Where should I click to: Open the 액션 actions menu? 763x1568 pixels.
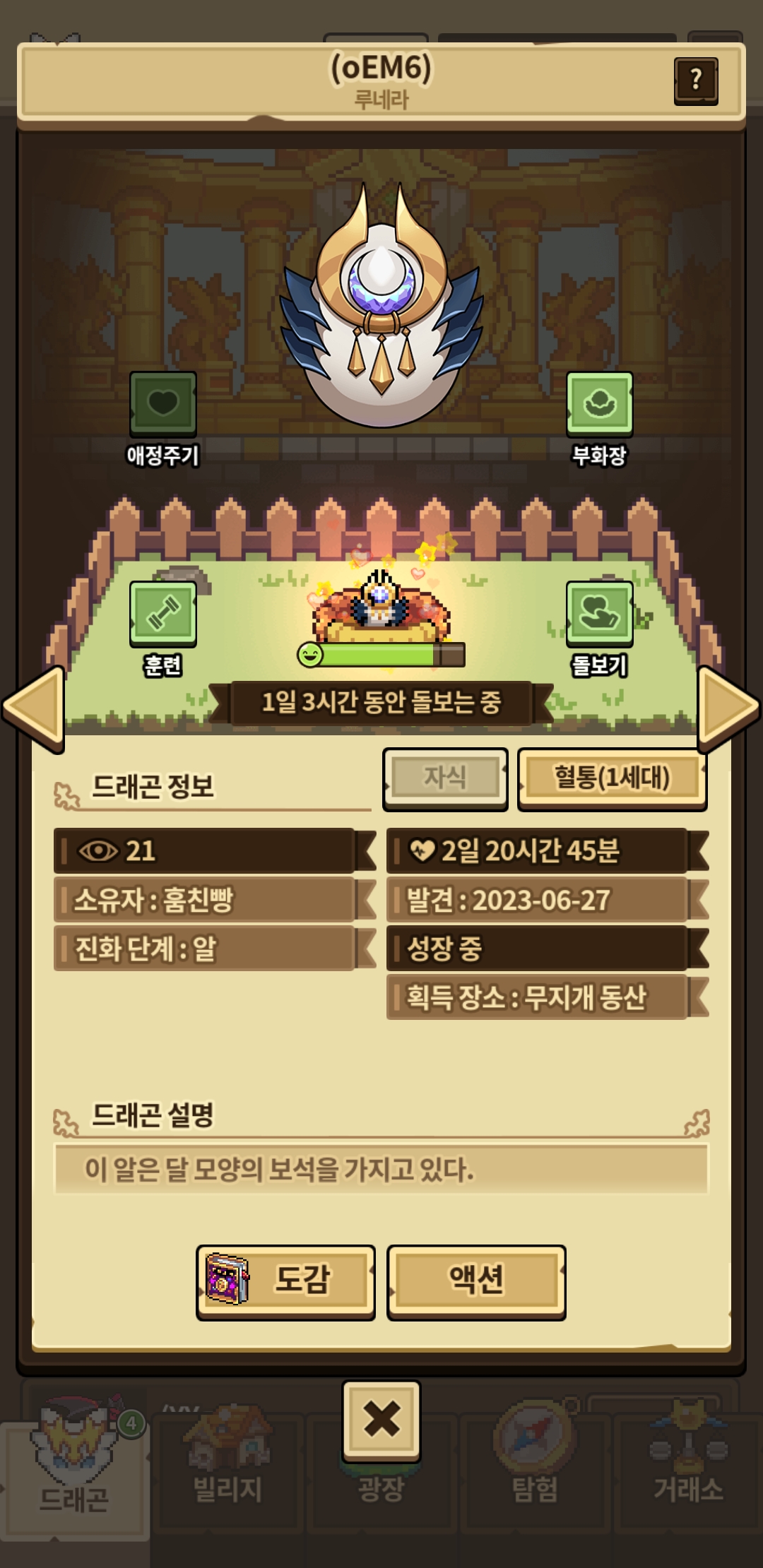[476, 1282]
